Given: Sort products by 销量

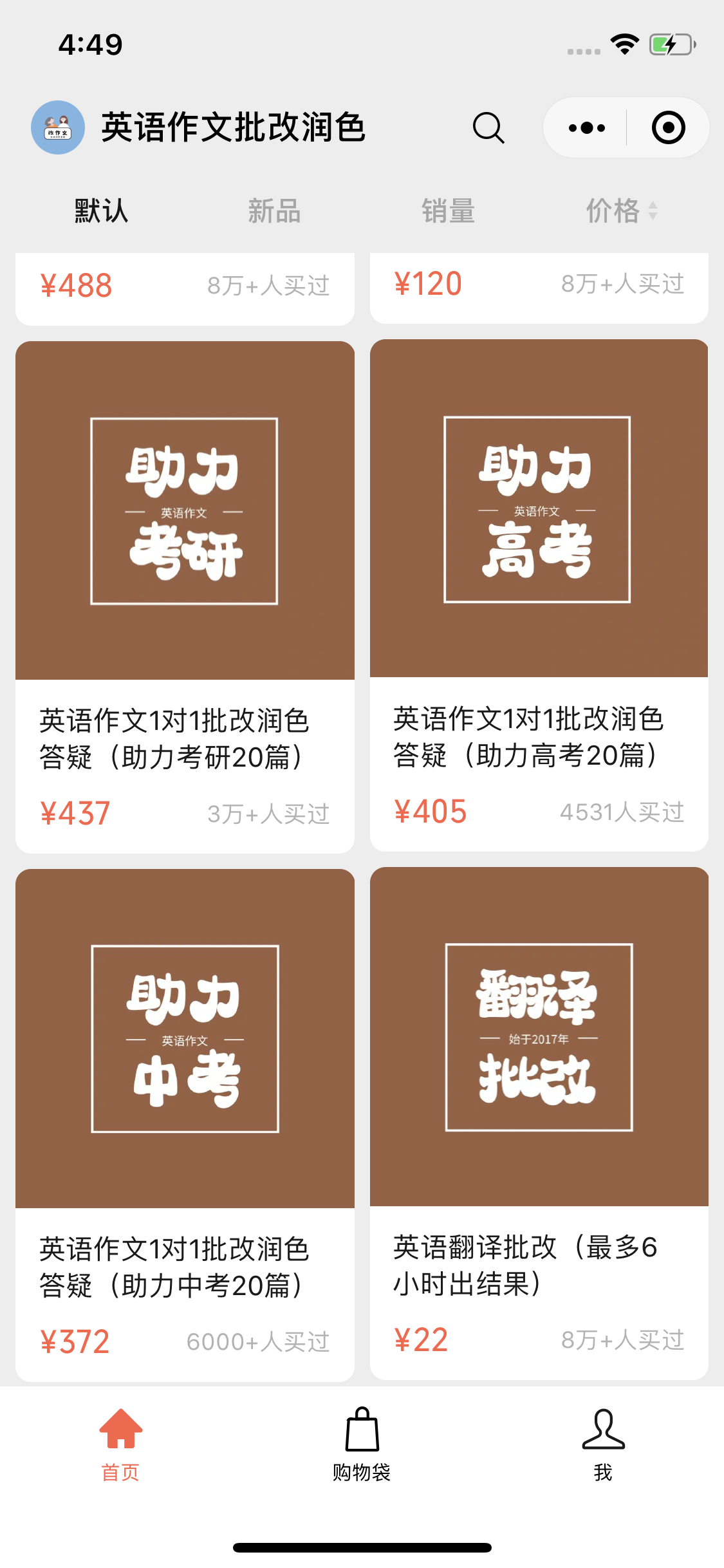Looking at the screenshot, I should click(448, 211).
